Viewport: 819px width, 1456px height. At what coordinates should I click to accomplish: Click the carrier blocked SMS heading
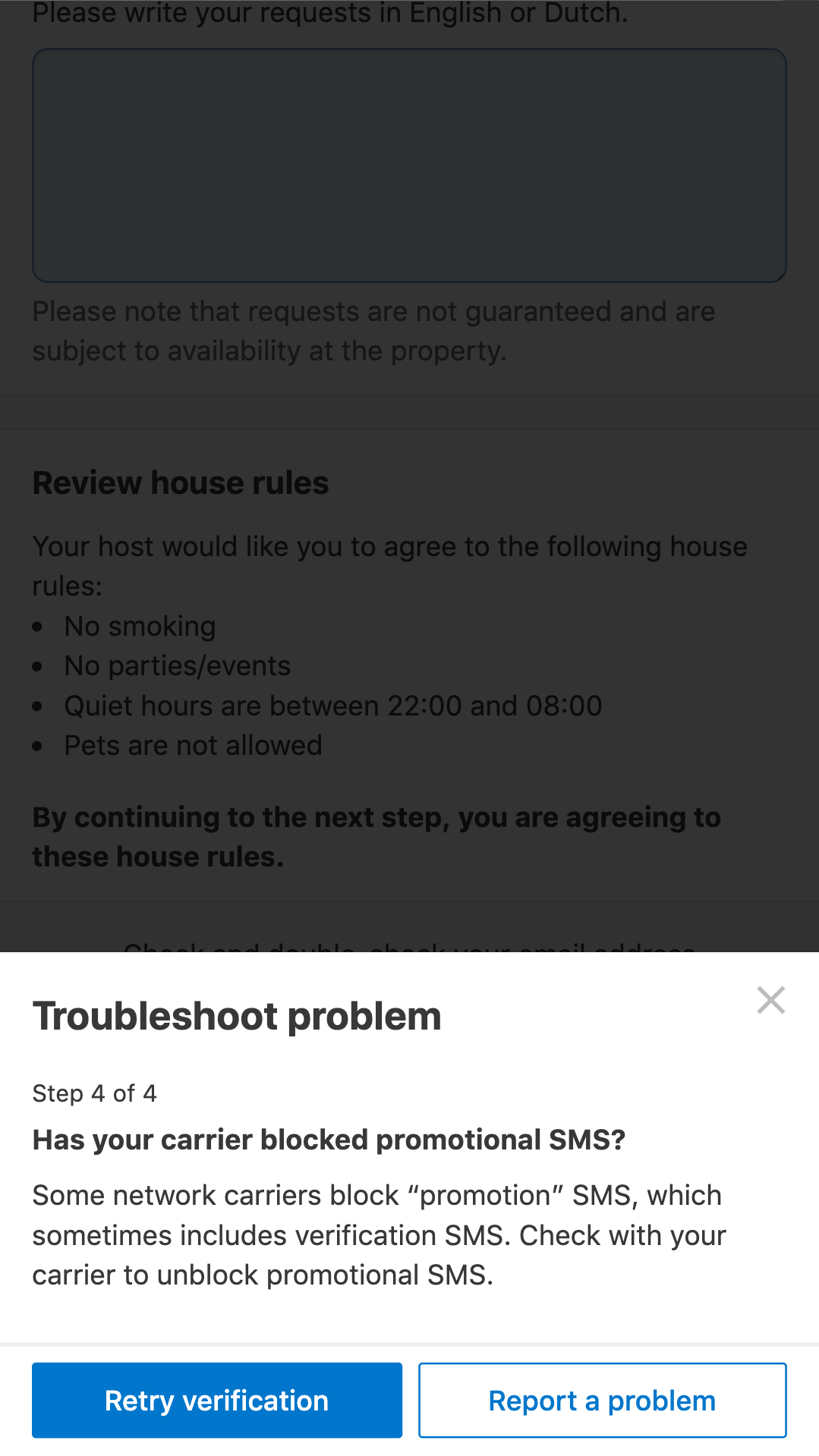(x=328, y=1140)
